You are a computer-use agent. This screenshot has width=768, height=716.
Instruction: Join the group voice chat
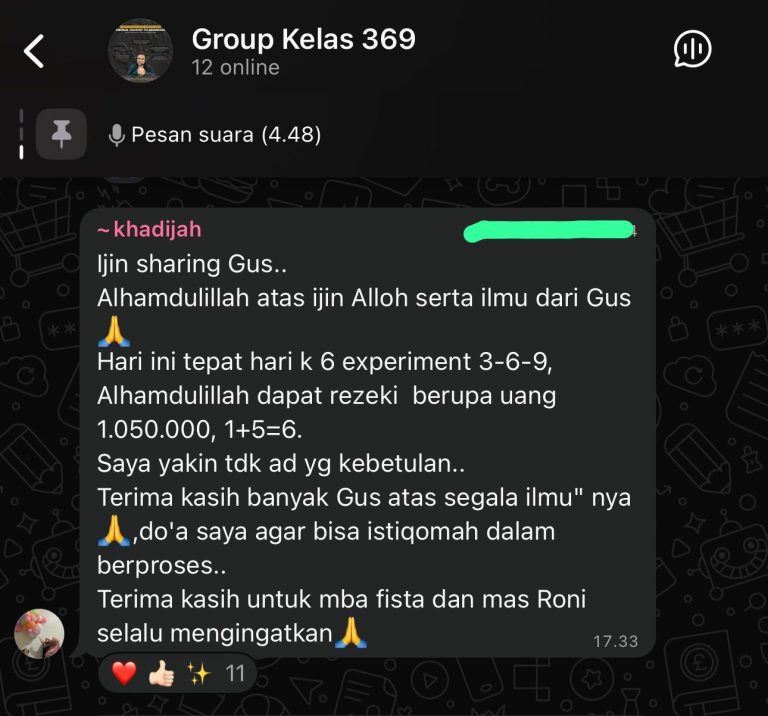692,49
